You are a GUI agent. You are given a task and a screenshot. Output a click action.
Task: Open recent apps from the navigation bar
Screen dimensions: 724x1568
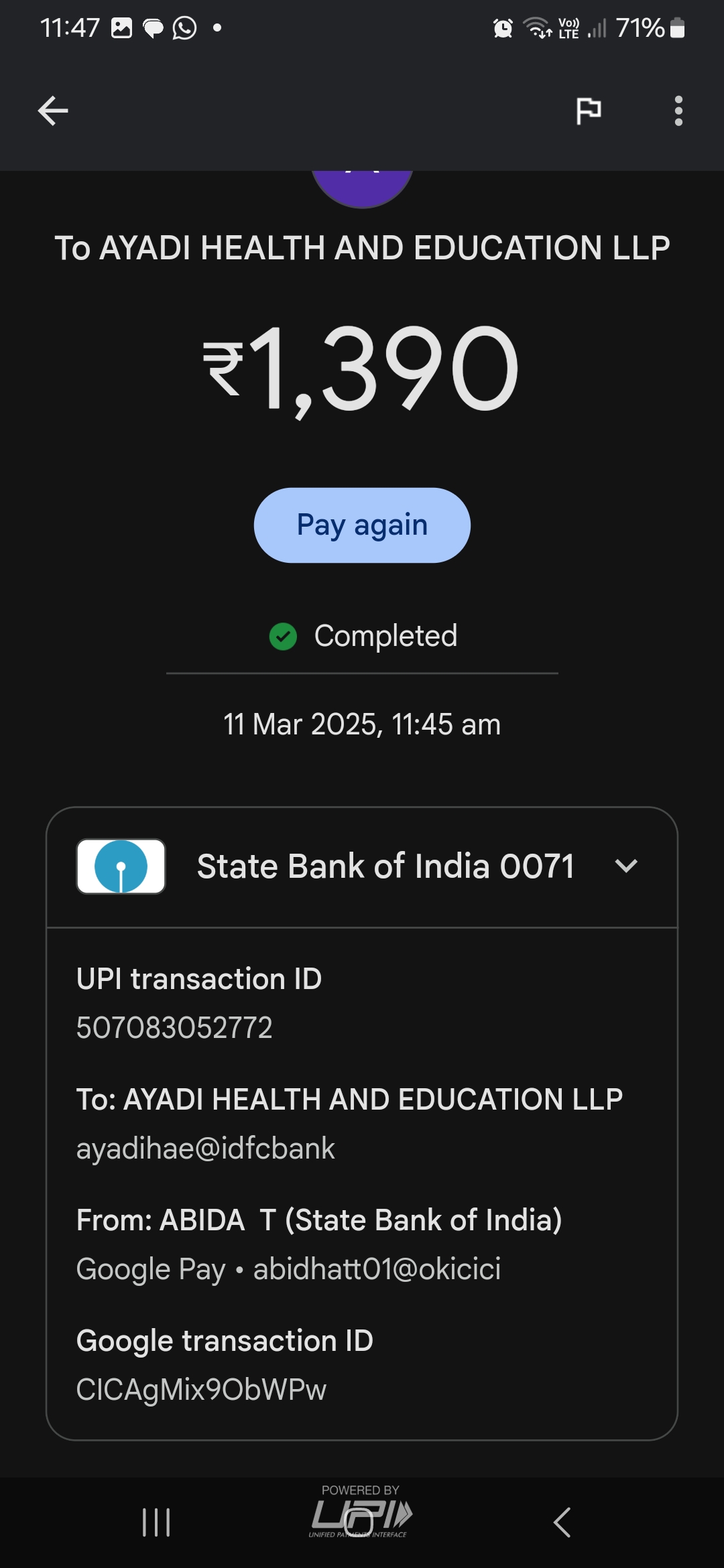click(x=156, y=1522)
